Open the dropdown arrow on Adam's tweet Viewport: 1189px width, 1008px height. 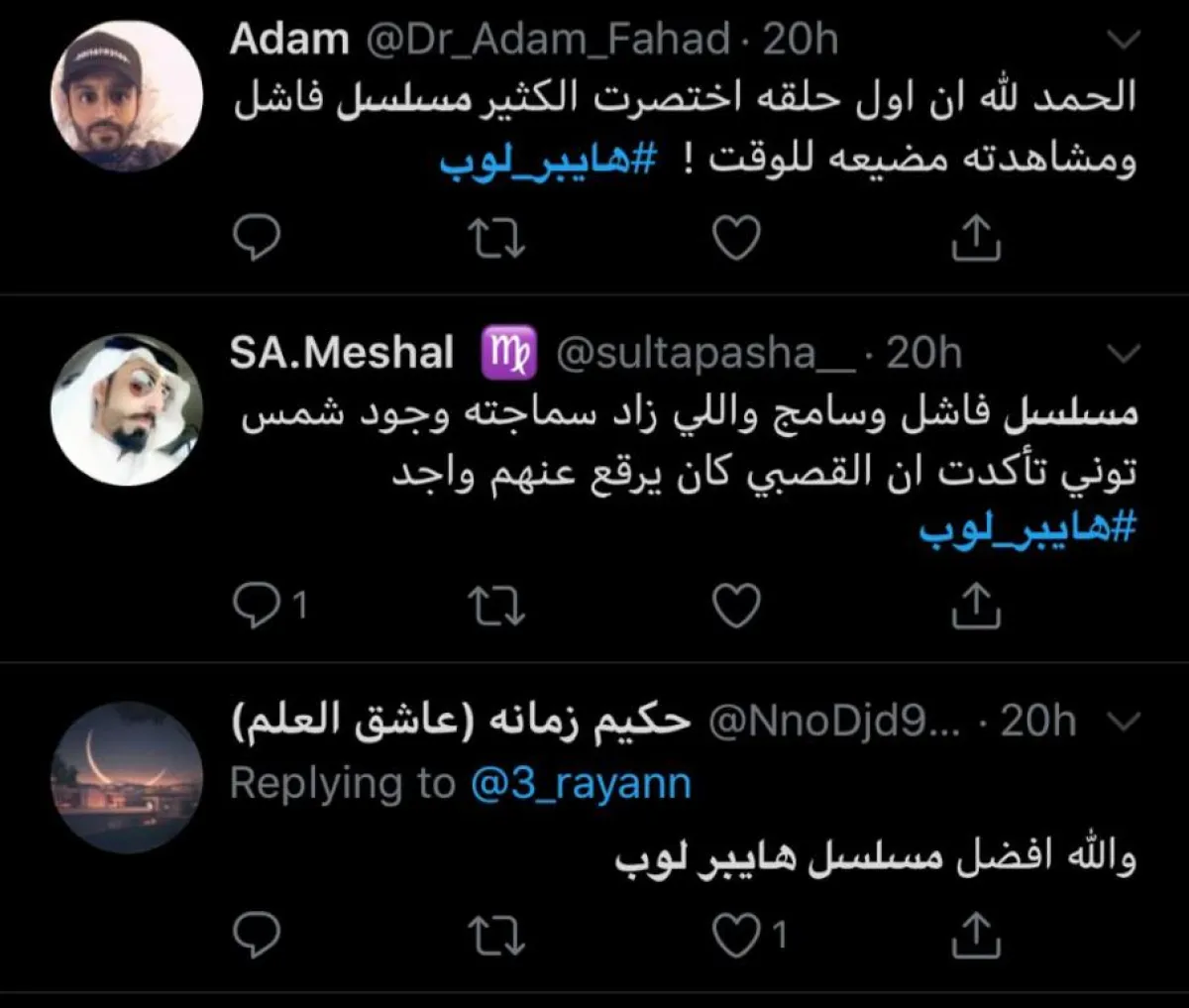click(1126, 41)
